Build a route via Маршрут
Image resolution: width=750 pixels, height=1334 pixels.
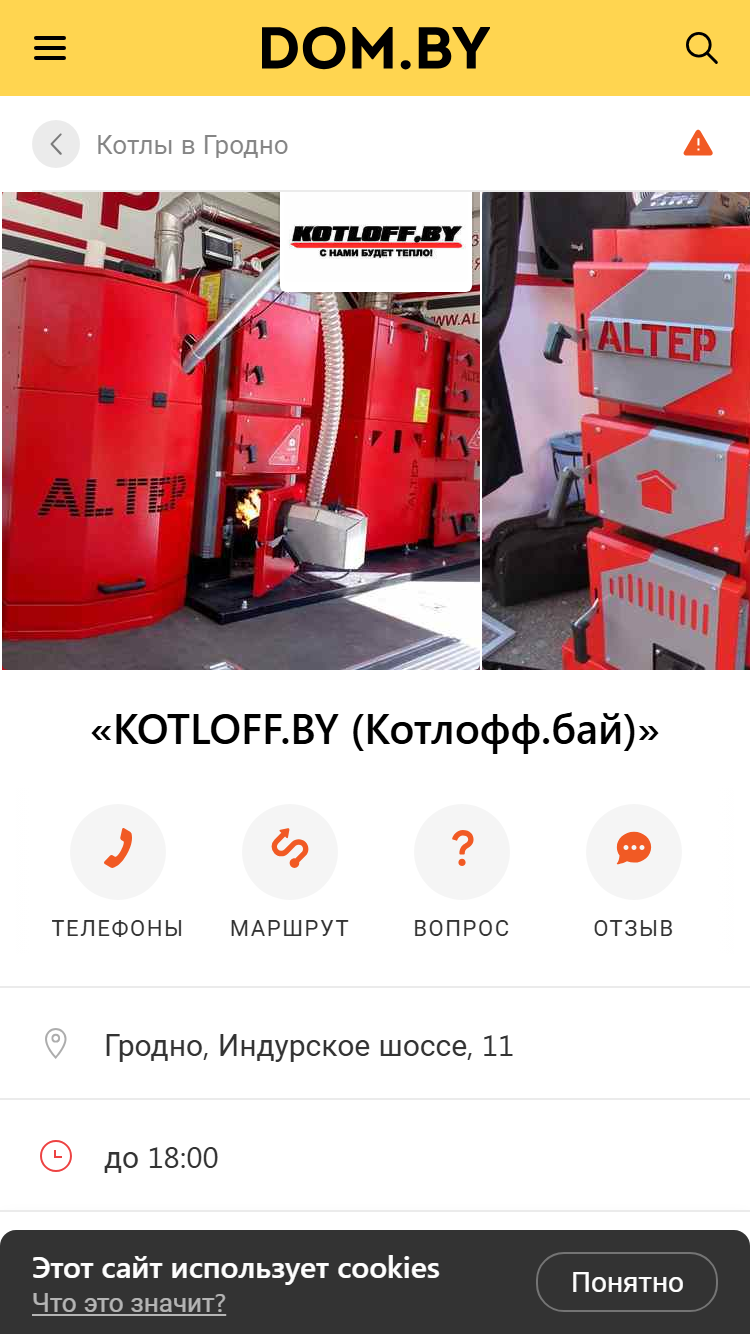290,872
